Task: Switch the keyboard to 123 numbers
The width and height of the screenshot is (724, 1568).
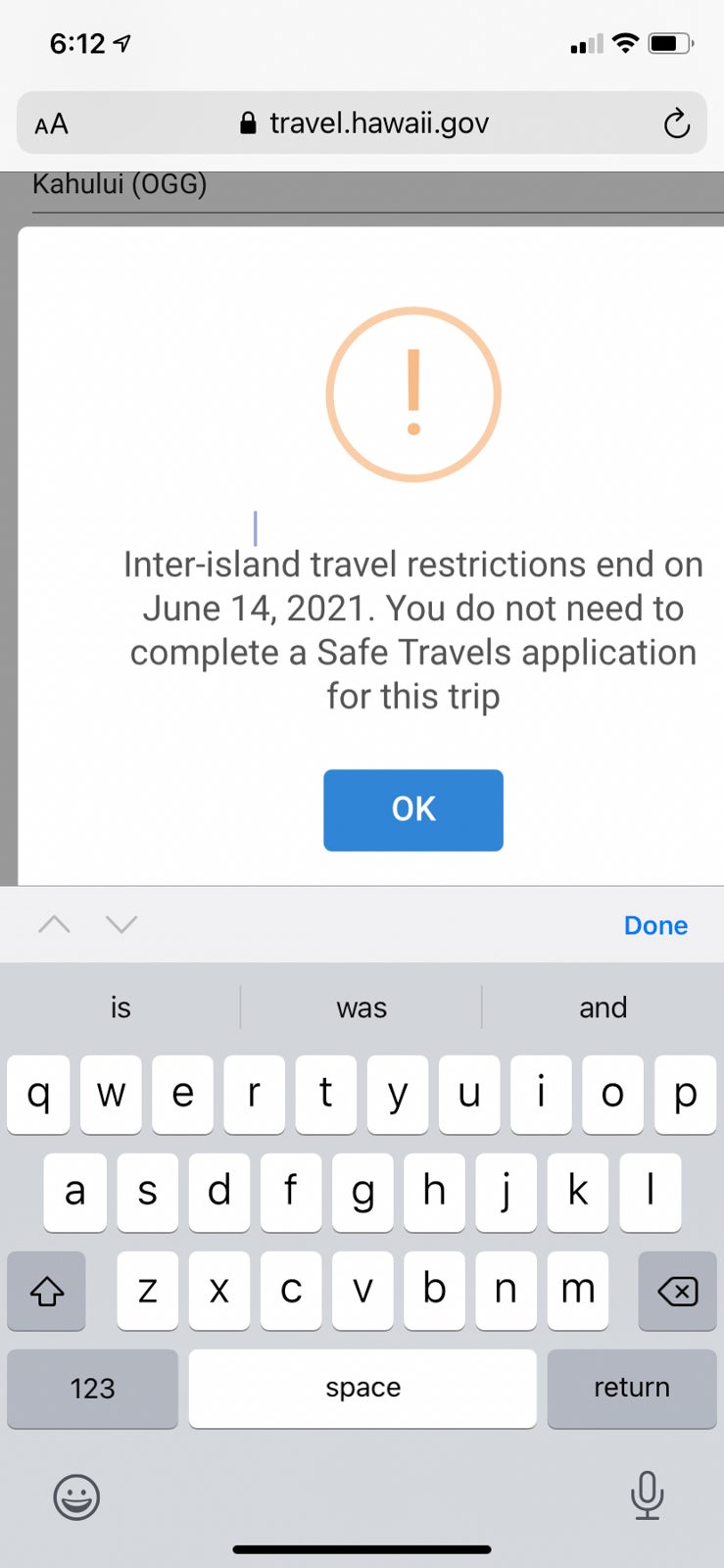Action: tap(92, 1388)
